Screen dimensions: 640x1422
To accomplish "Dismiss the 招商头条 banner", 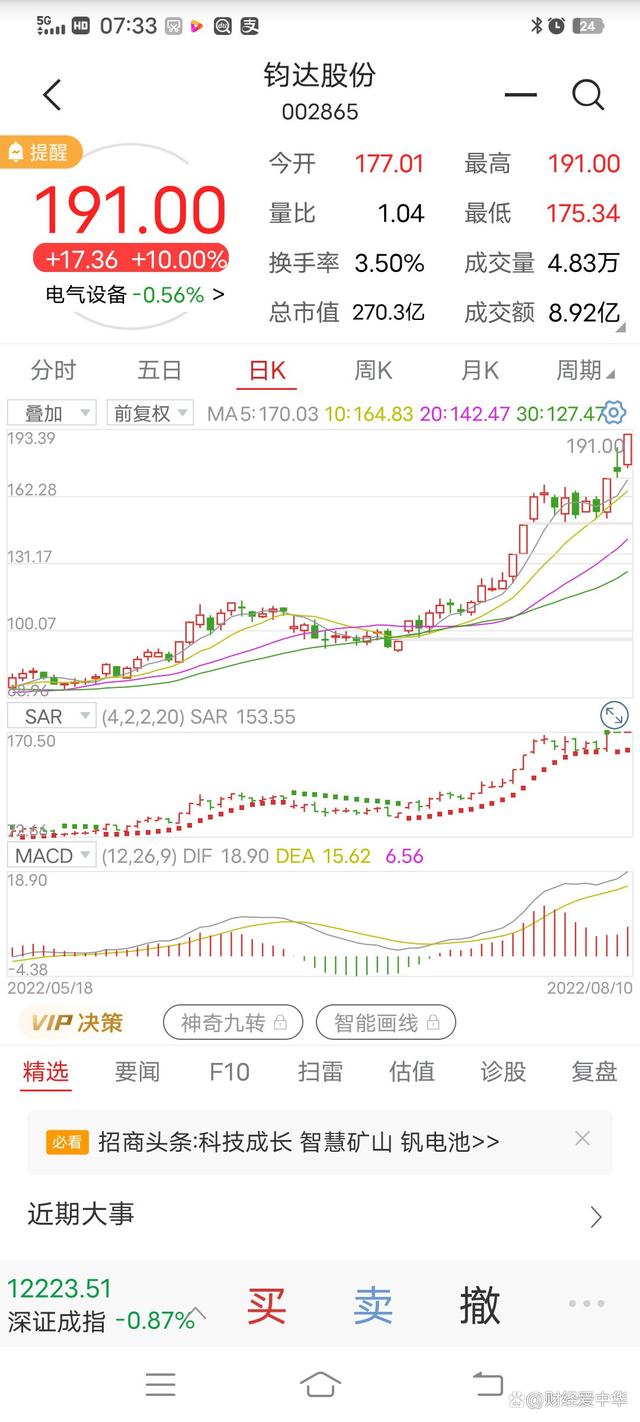I will (583, 1138).
